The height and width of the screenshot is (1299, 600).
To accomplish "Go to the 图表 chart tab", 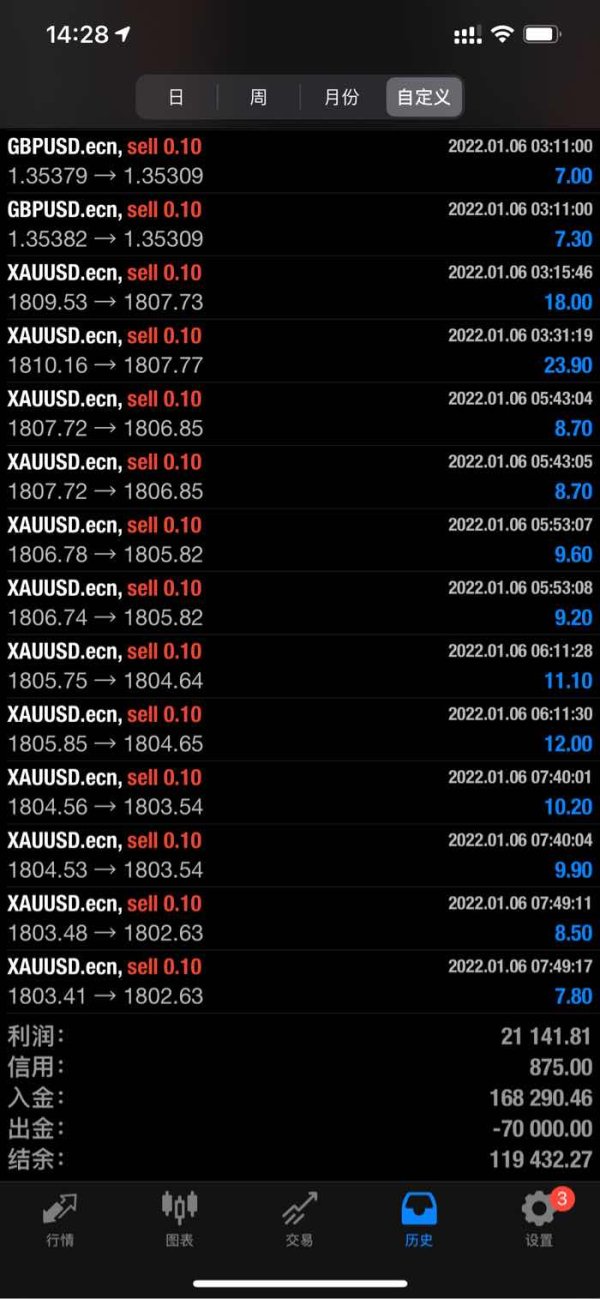I will click(x=179, y=1219).
